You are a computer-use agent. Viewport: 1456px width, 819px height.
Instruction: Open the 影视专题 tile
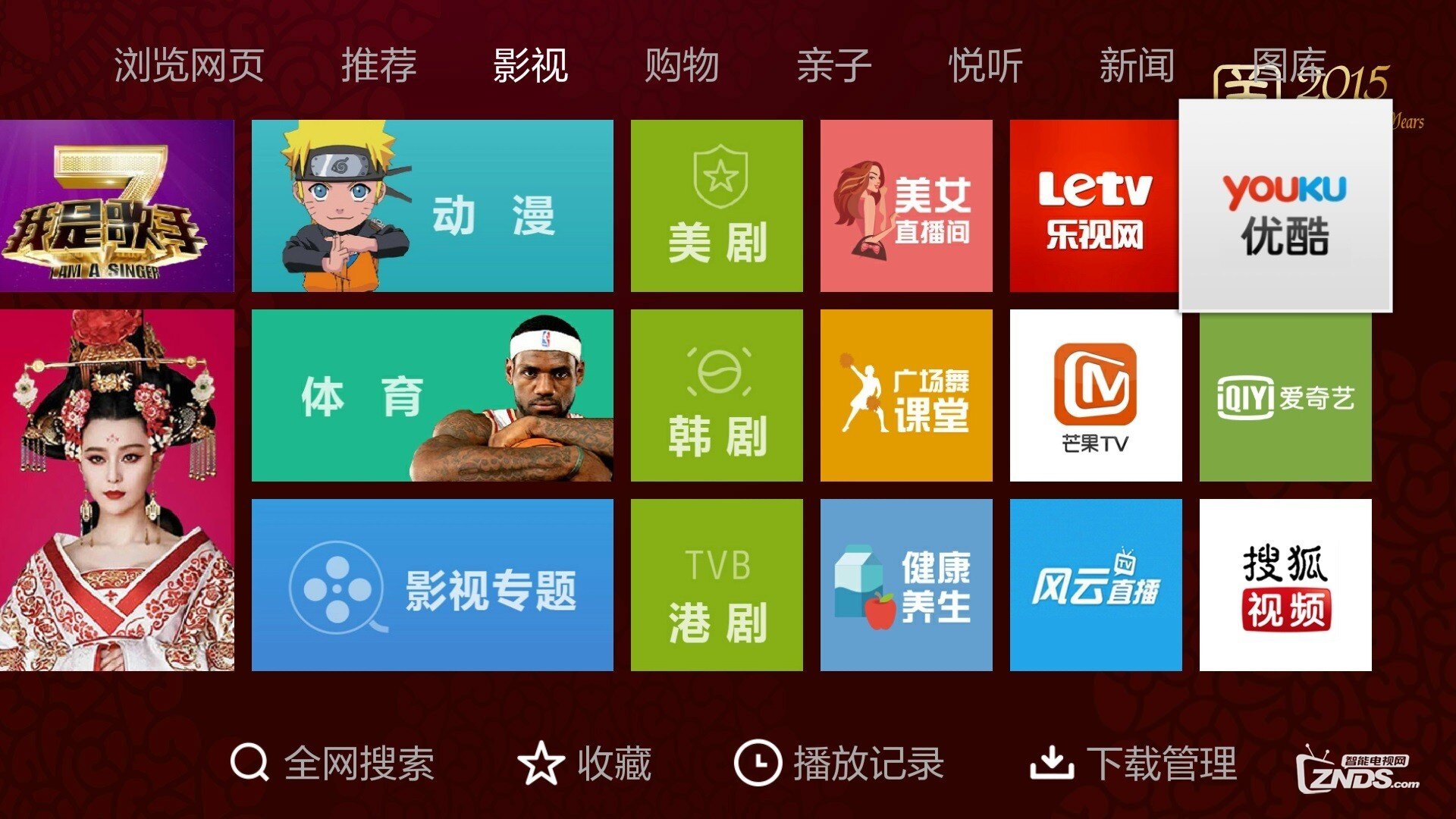click(432, 585)
